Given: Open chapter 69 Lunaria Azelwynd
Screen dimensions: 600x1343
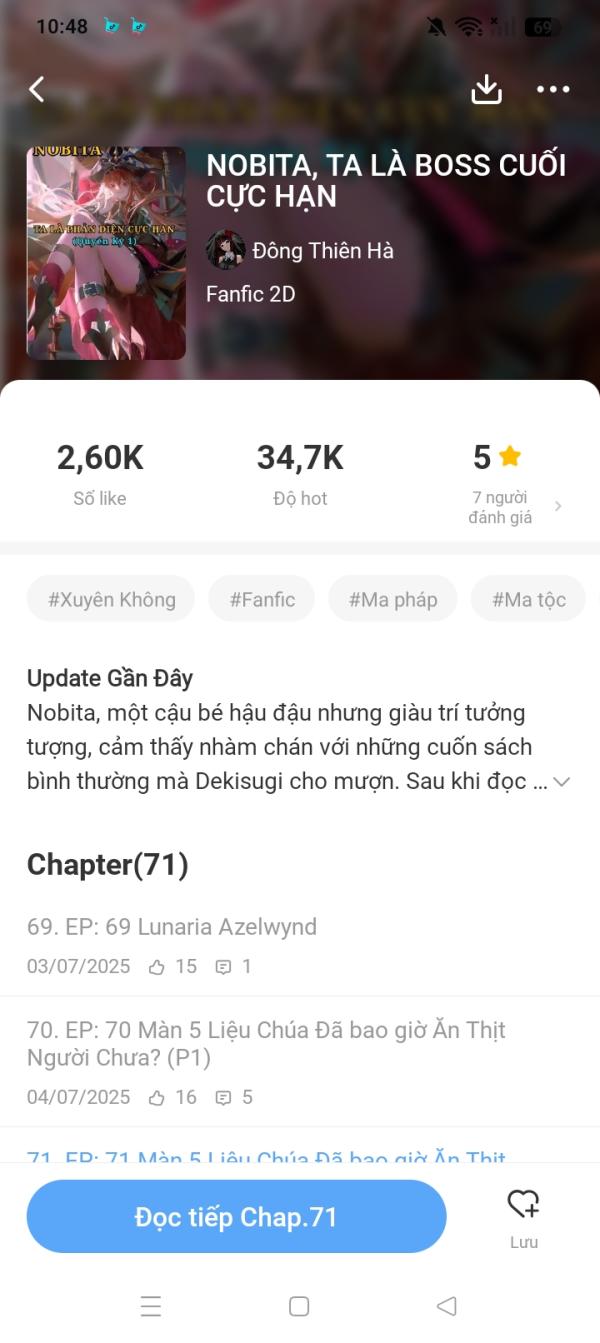Looking at the screenshot, I should pos(172,927).
